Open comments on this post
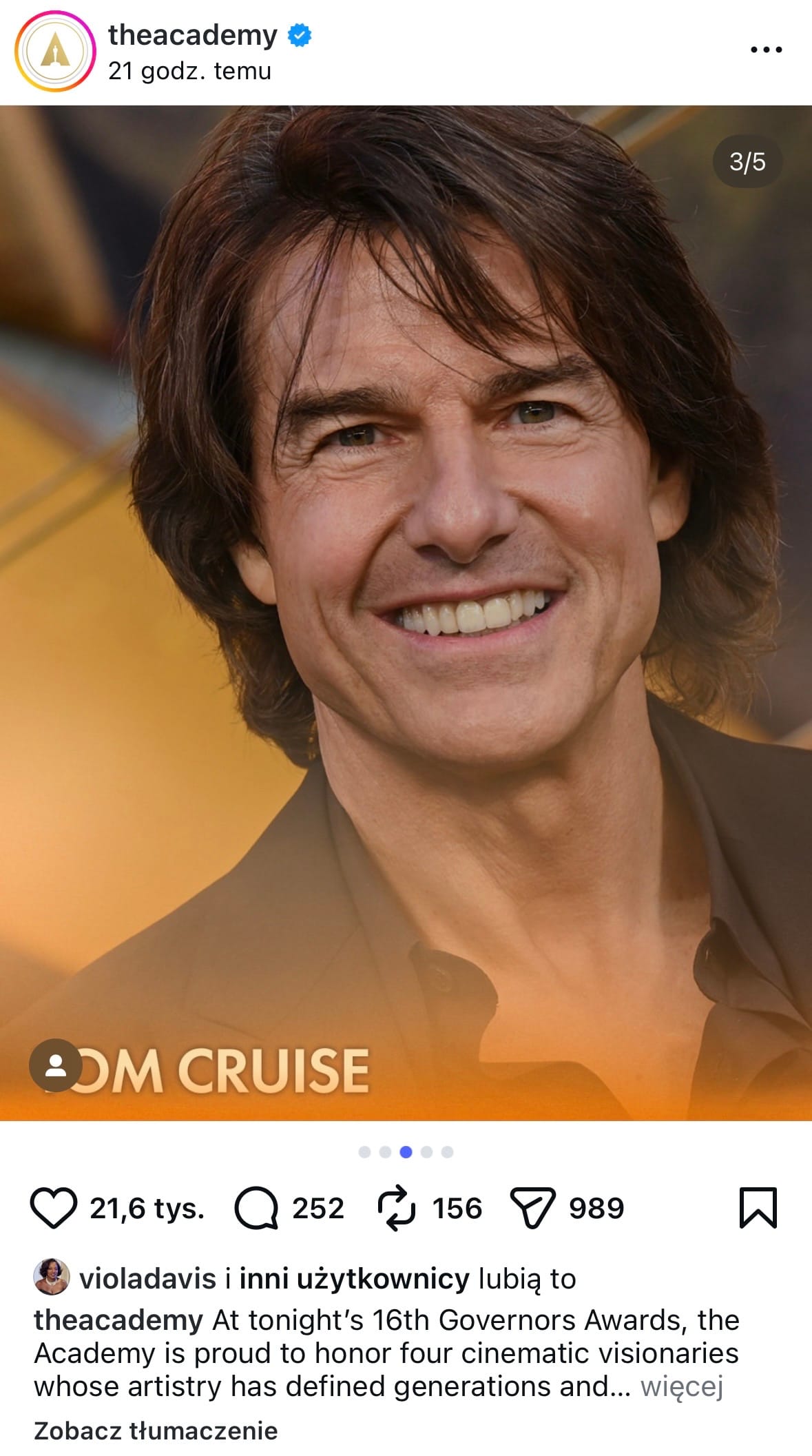This screenshot has width=812, height=1456. click(x=256, y=1209)
